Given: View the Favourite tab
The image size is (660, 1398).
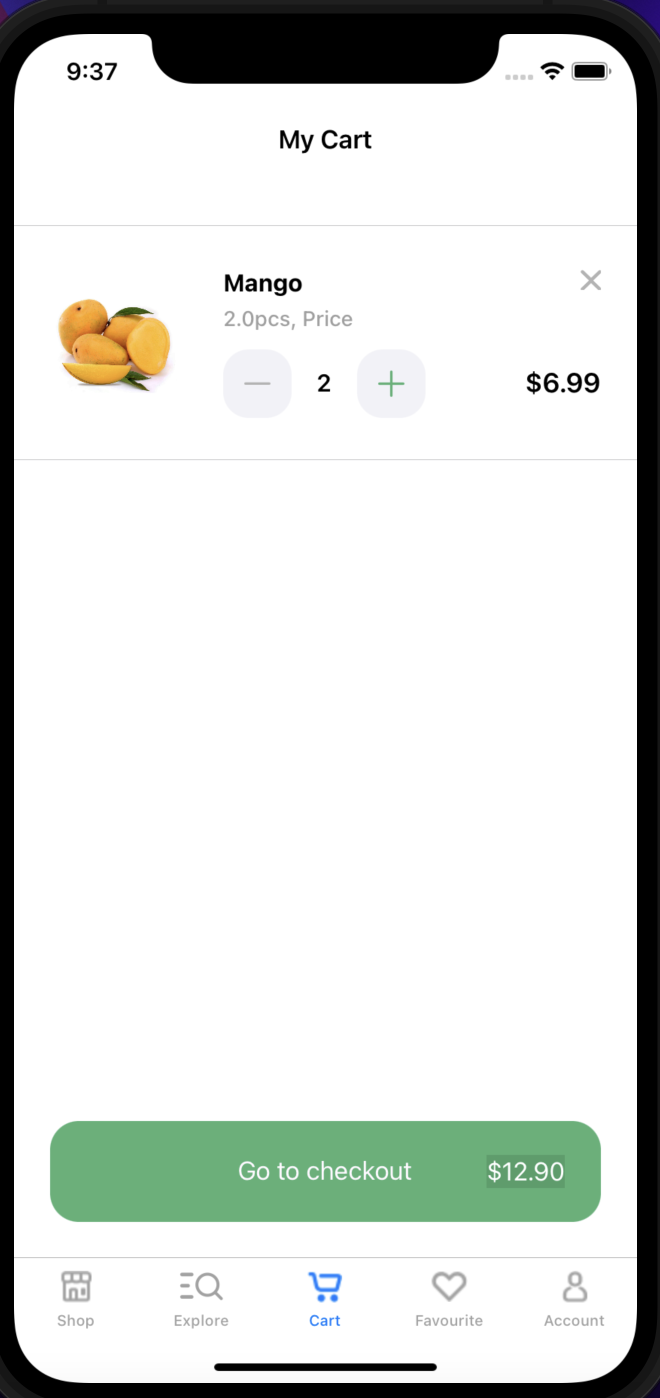Looking at the screenshot, I should click(x=449, y=1298).
